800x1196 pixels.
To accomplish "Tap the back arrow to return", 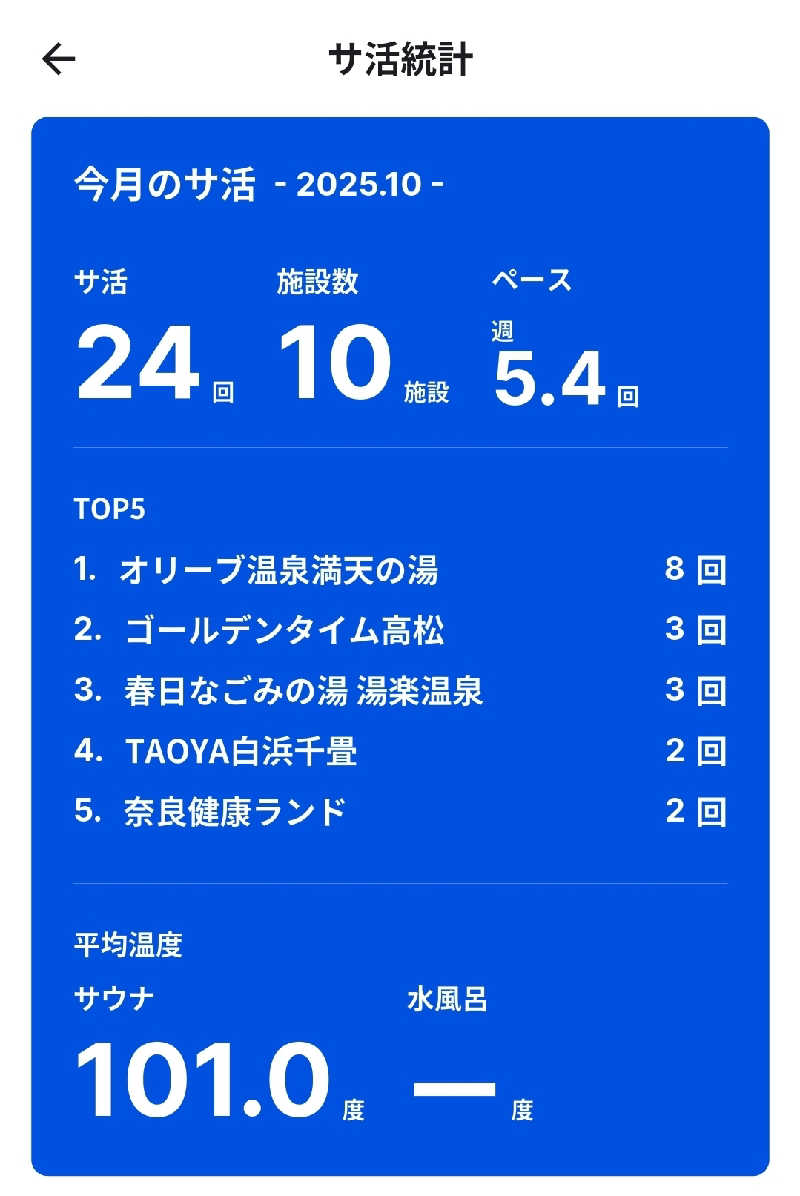I will tap(60, 58).
